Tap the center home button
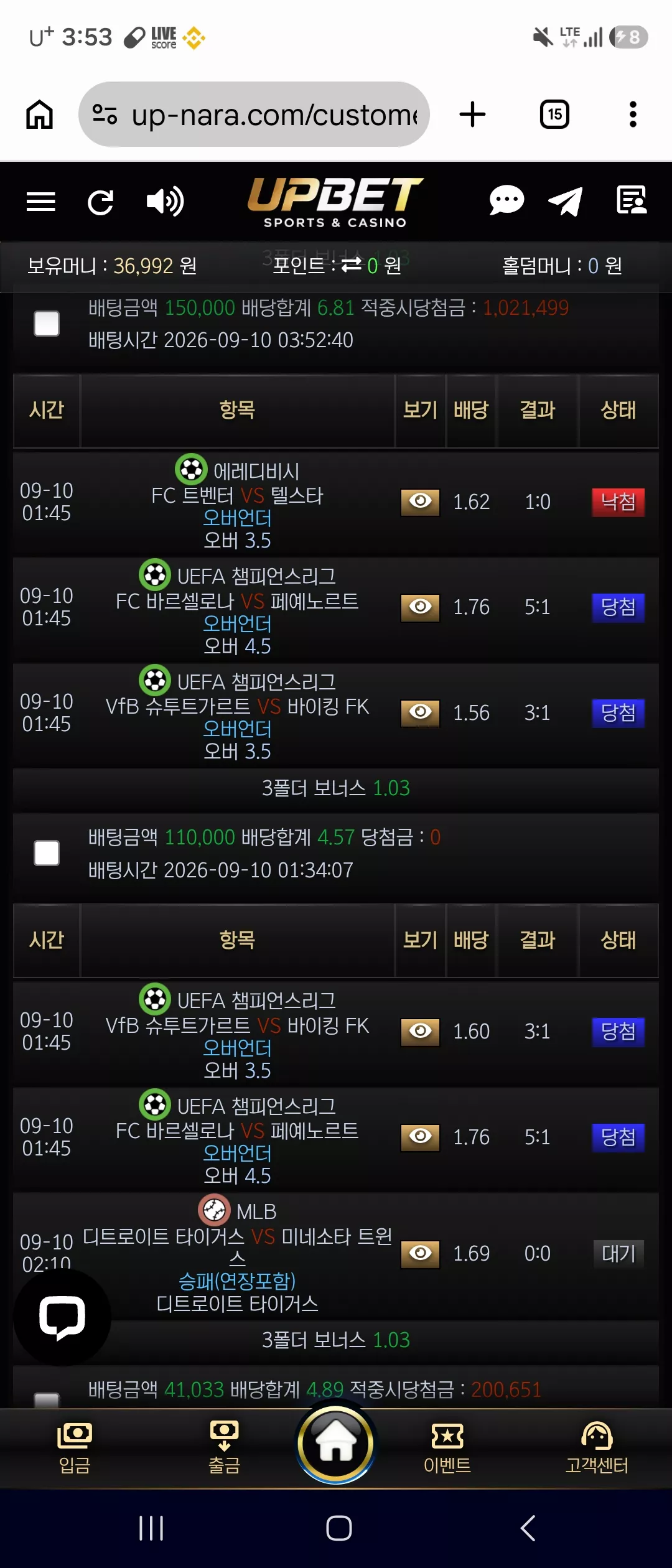Screen dimensions: 672x1568 [336, 1443]
